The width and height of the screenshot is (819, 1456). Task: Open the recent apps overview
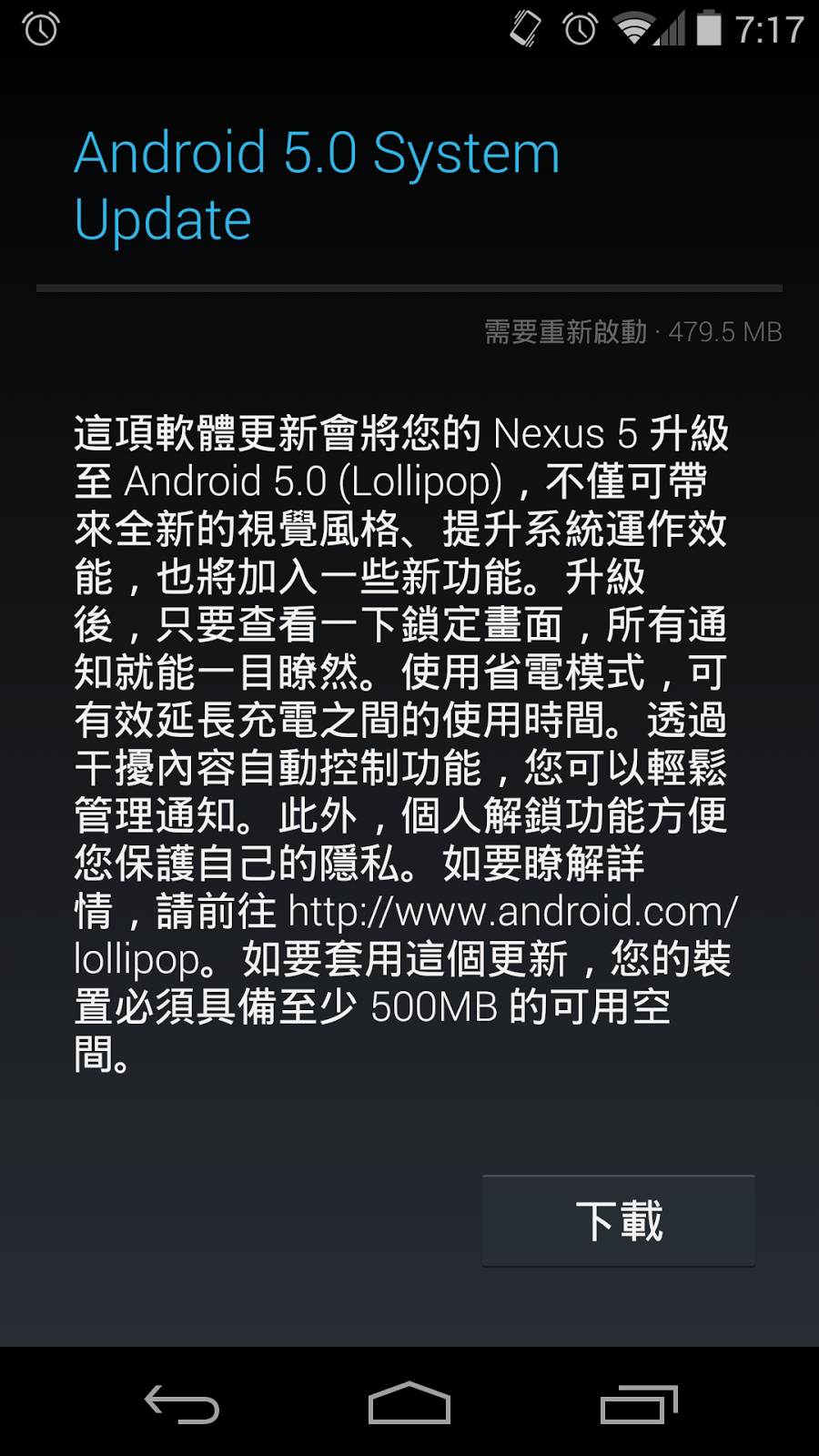639,1404
